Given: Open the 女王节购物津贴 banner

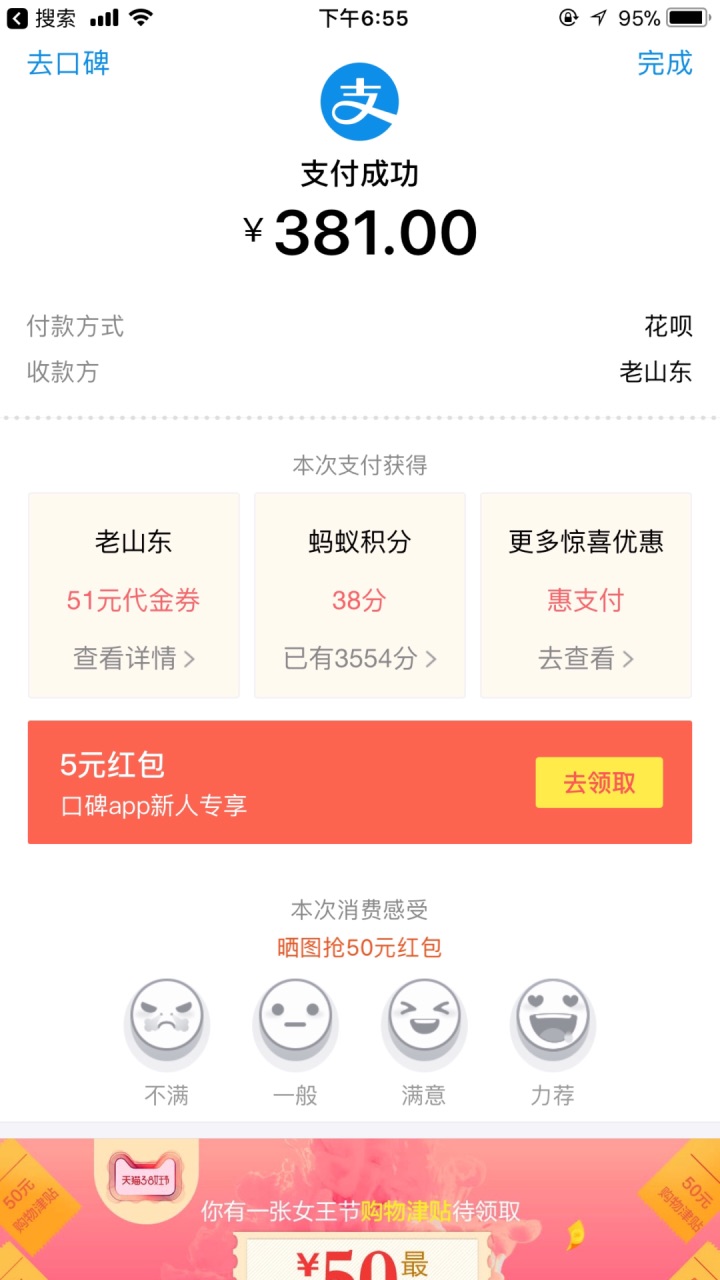Looking at the screenshot, I should (x=360, y=1212).
